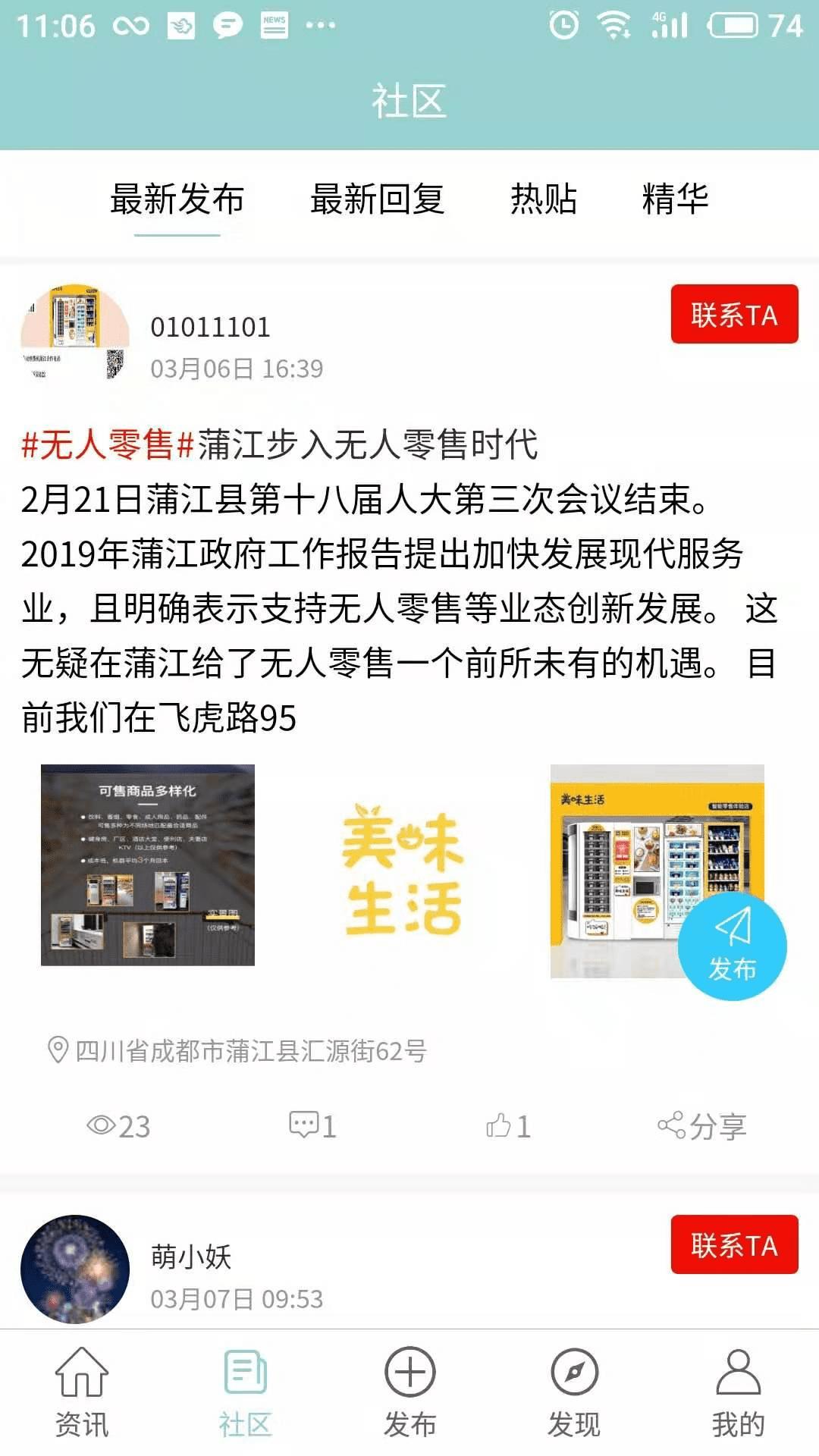Switch to the 发现 bottom tab
Screen dimensions: 819x1456
(574, 1392)
